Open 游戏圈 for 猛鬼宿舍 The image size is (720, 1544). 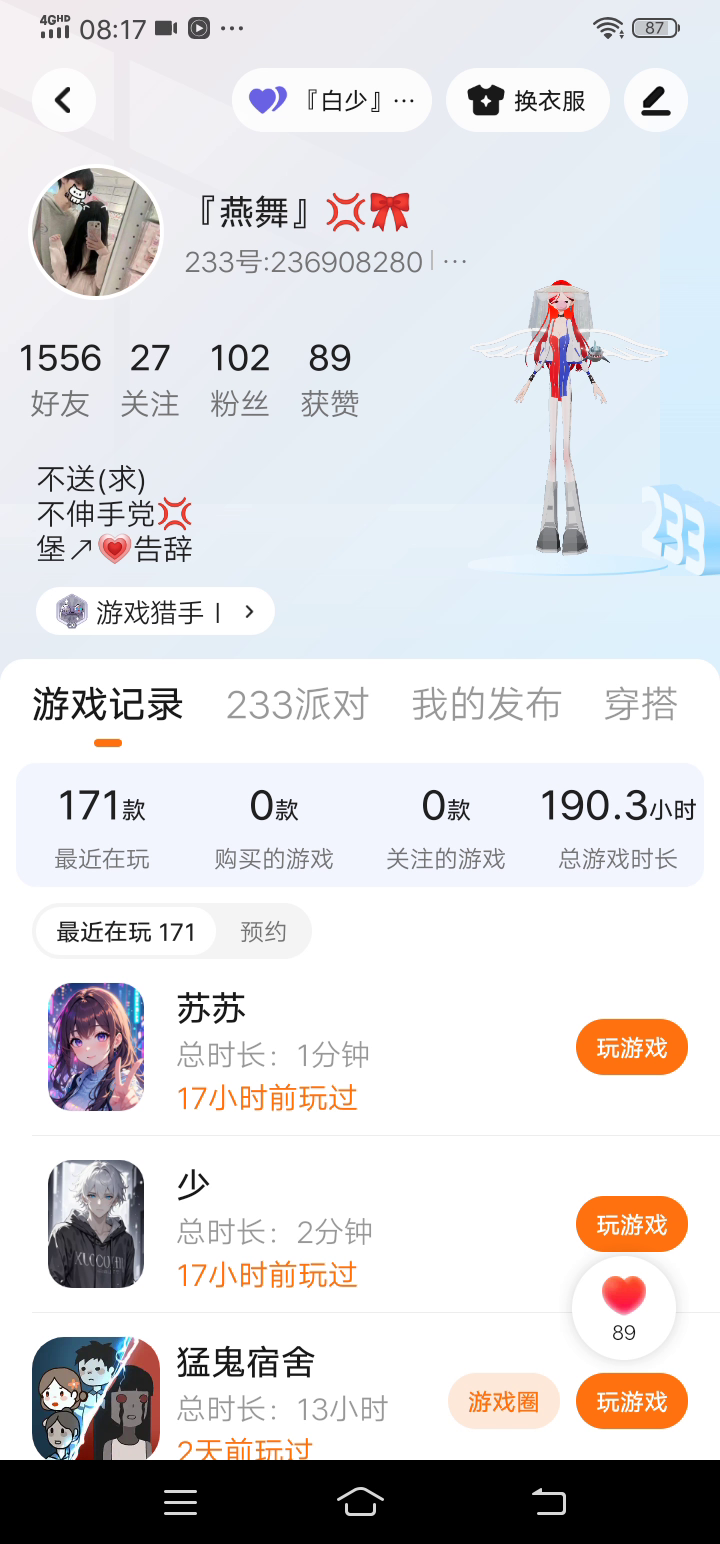click(503, 1402)
